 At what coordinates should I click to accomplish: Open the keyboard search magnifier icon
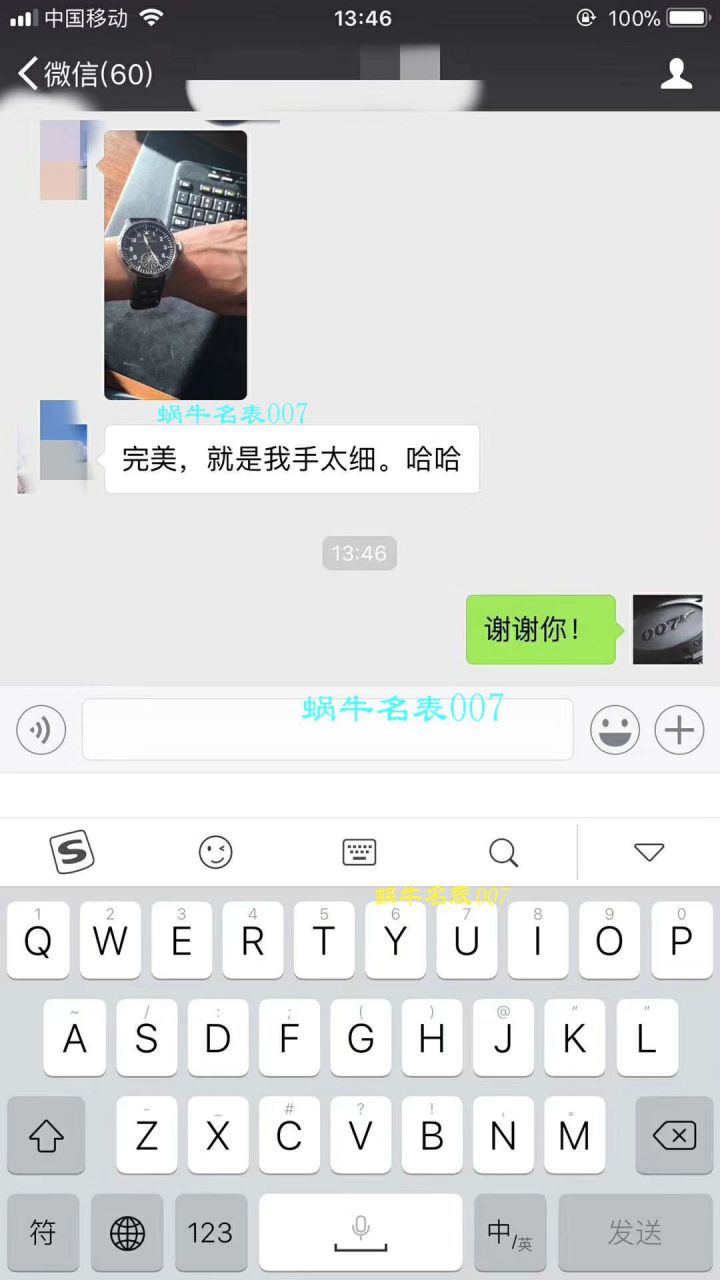pyautogui.click(x=503, y=852)
